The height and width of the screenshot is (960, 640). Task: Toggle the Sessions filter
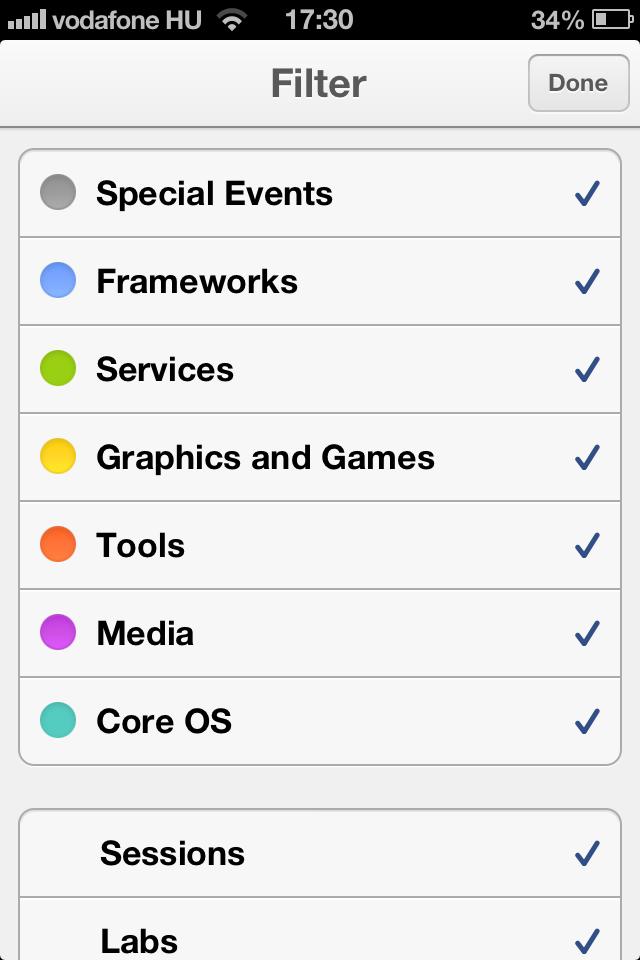(320, 854)
